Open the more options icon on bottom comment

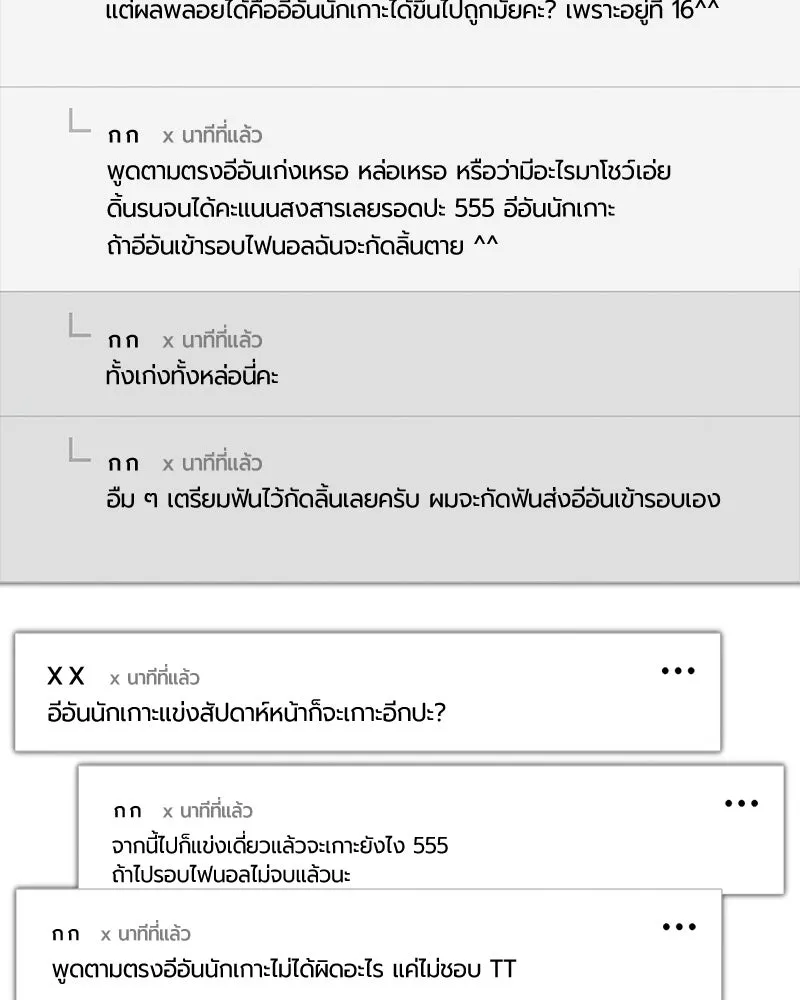pyautogui.click(x=678, y=926)
